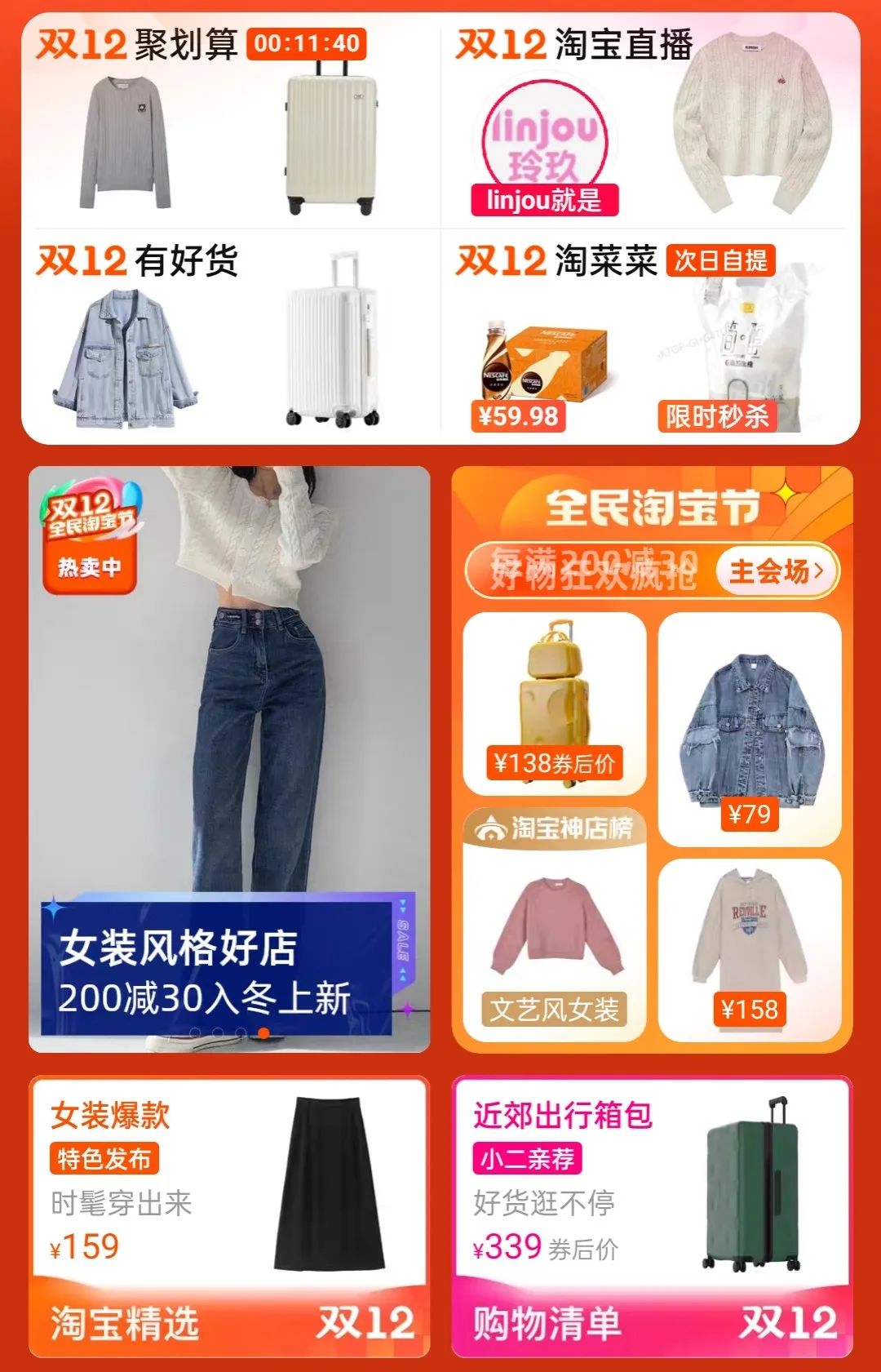
Task: View yellow suitcase ¥138券后价 item
Action: 555,704
